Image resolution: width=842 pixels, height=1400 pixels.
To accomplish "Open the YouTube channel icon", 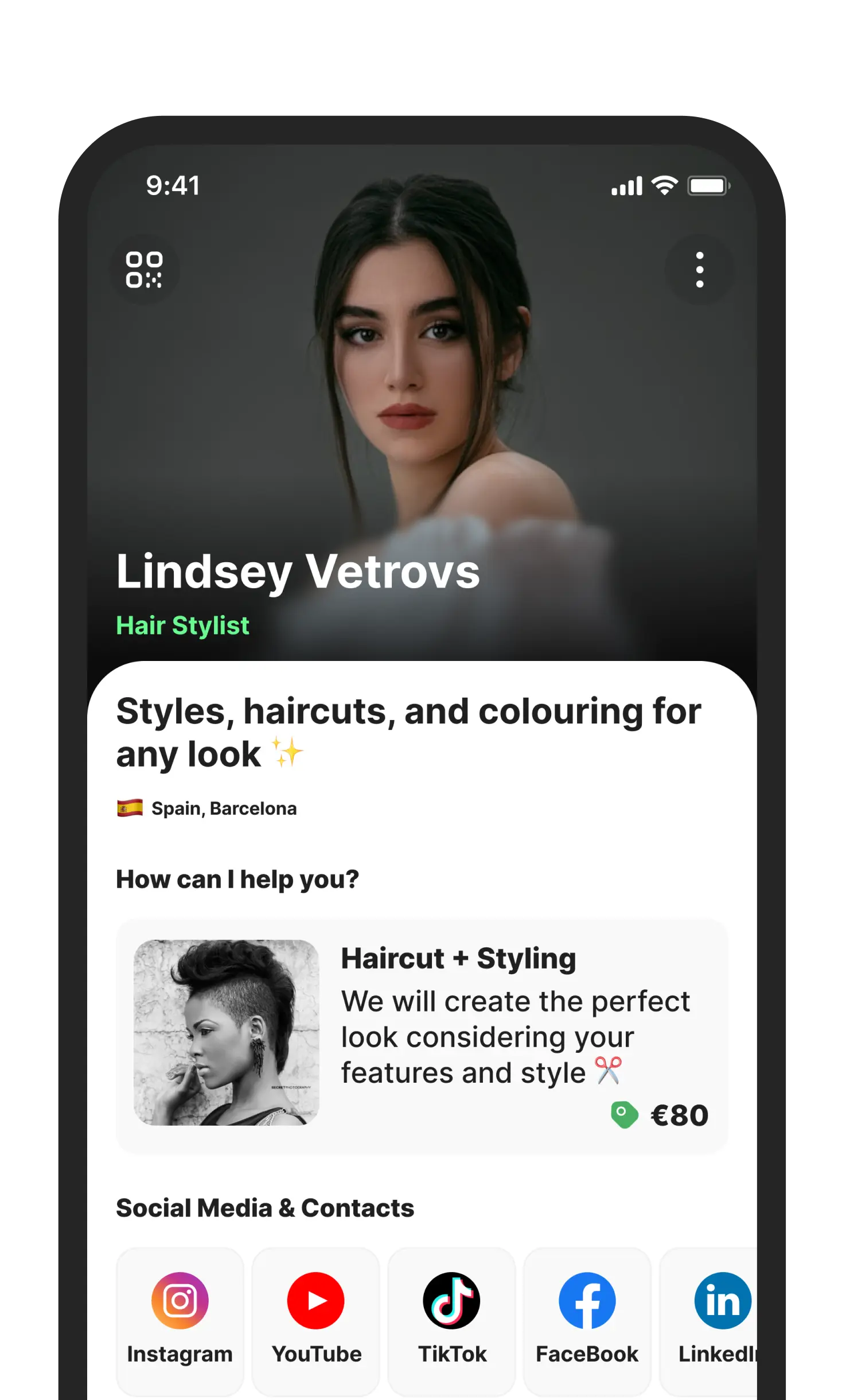I will click(x=316, y=1300).
